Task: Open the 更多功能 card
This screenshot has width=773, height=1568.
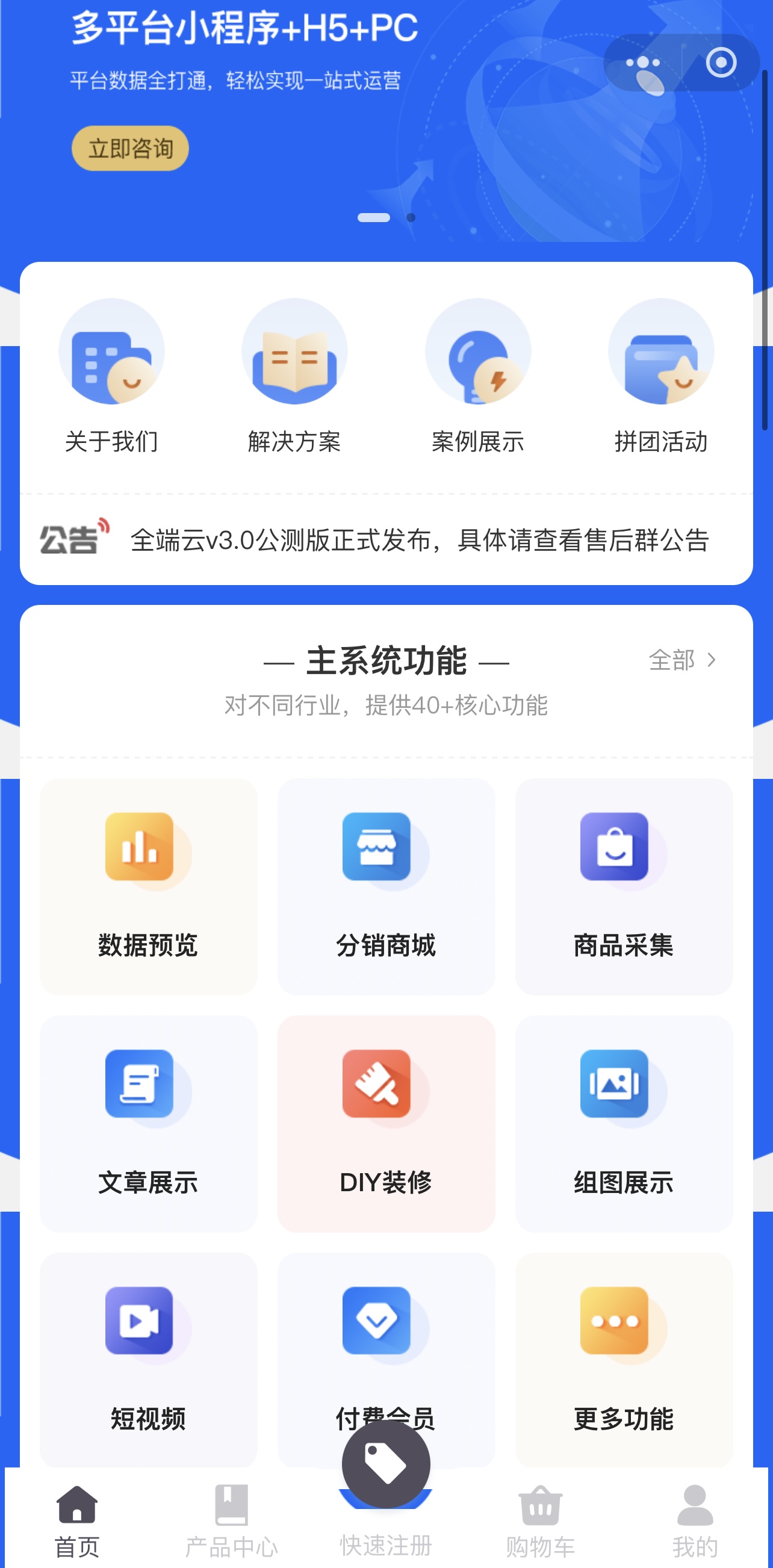Action: tap(623, 1359)
